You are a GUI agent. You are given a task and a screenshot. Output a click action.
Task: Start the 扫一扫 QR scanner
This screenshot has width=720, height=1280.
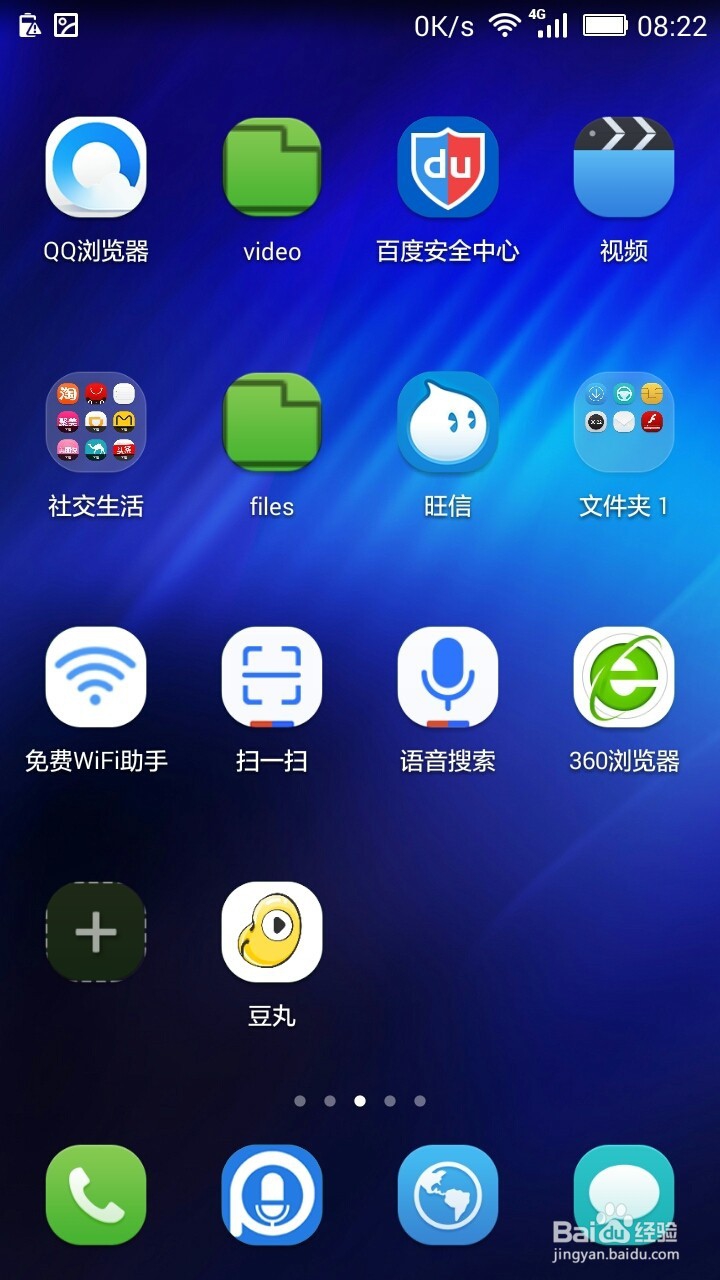click(271, 677)
